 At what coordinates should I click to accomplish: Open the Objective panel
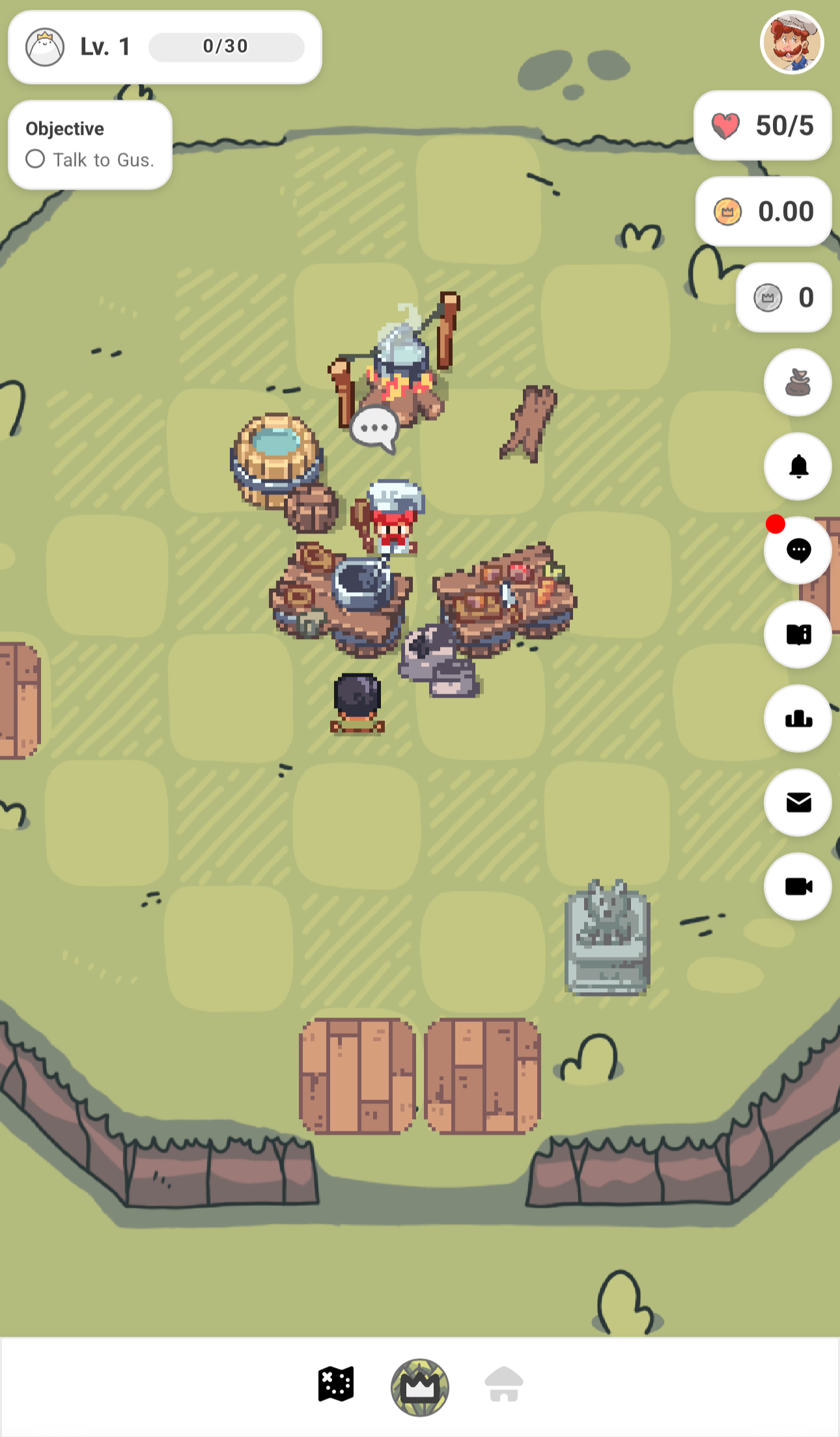[90, 145]
